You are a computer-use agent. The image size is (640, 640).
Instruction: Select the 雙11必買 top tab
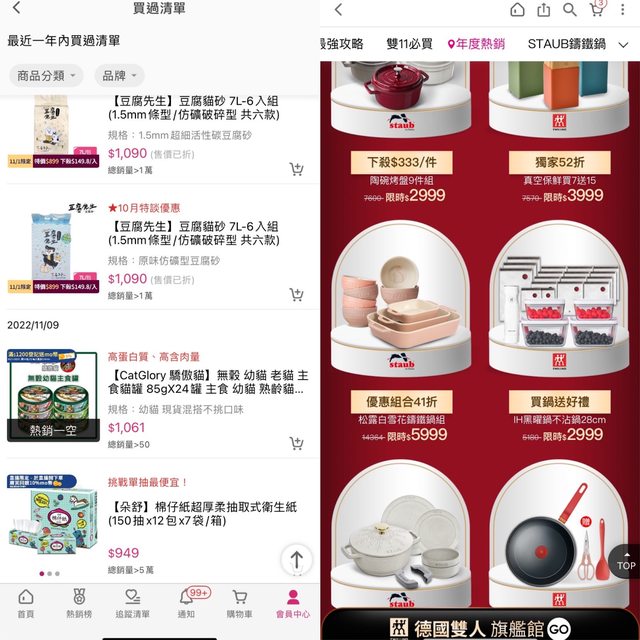(409, 44)
